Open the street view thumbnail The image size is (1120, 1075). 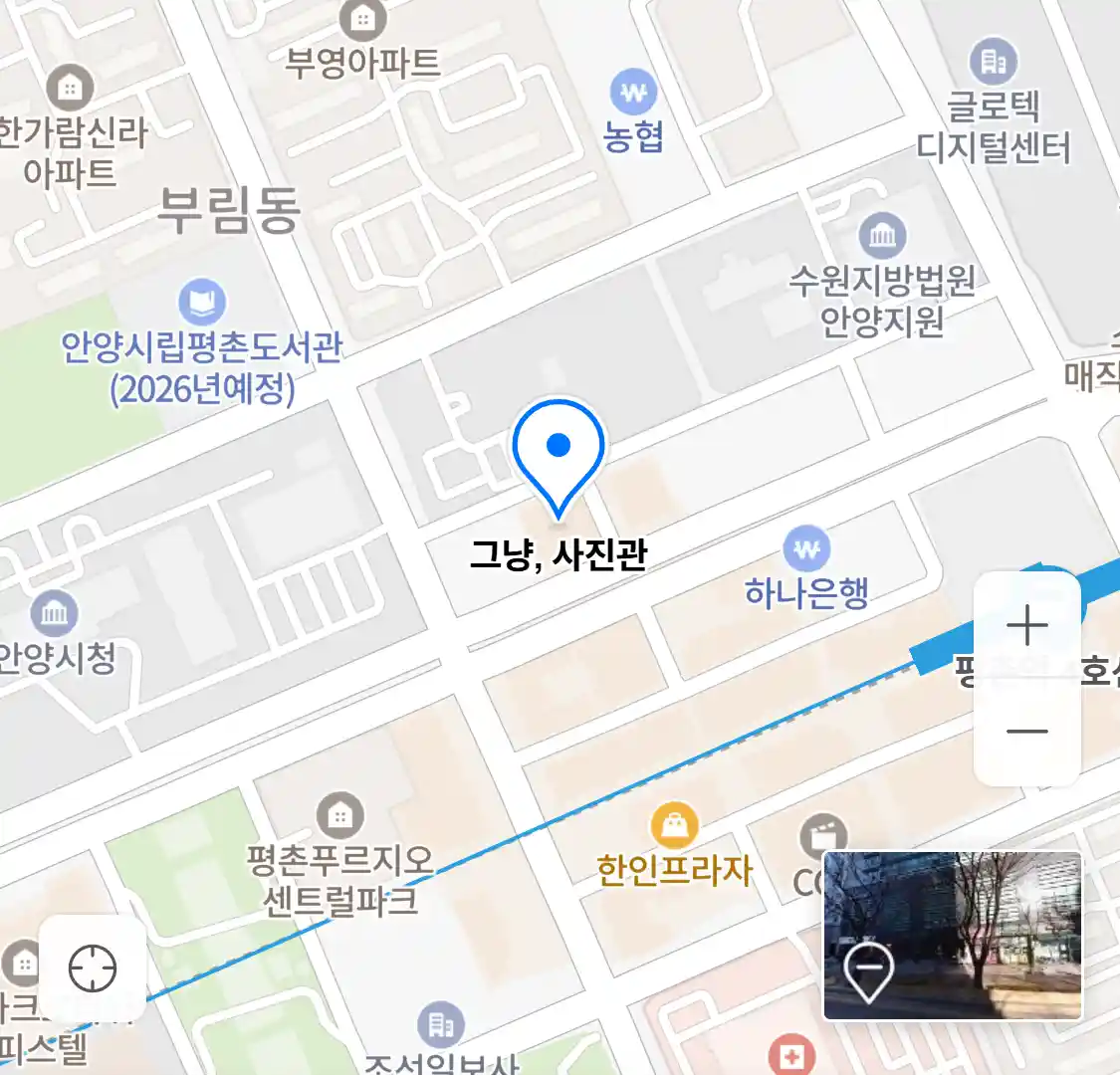coord(953,936)
